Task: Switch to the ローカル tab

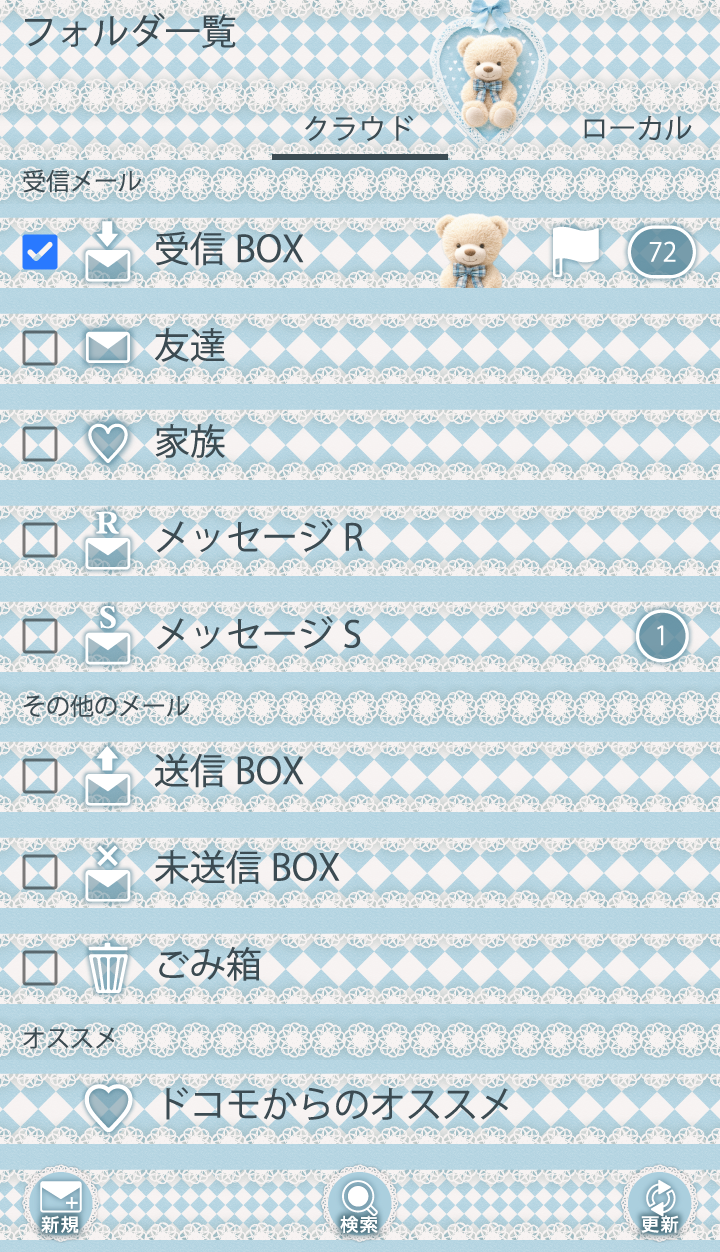Action: click(636, 128)
